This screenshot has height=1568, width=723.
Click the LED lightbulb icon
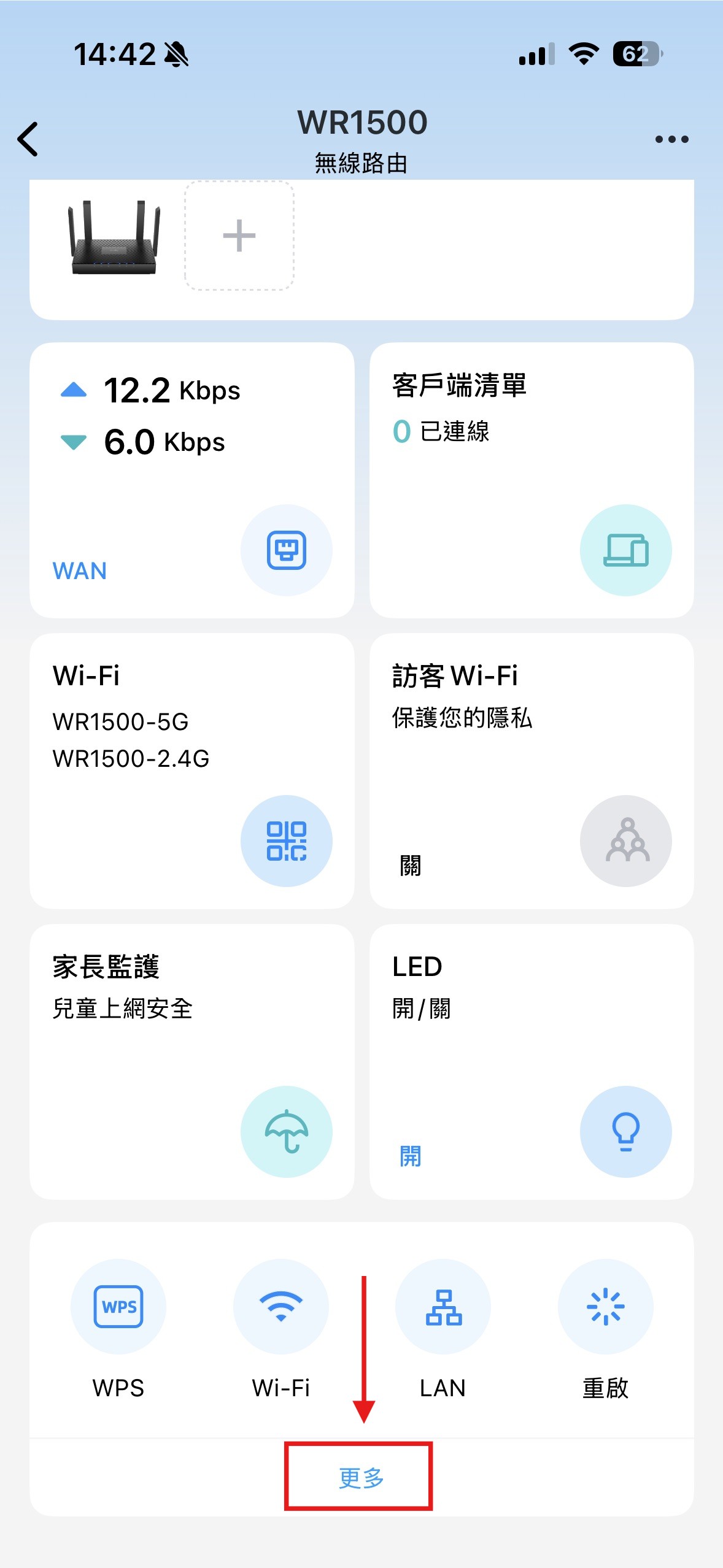tap(626, 1132)
